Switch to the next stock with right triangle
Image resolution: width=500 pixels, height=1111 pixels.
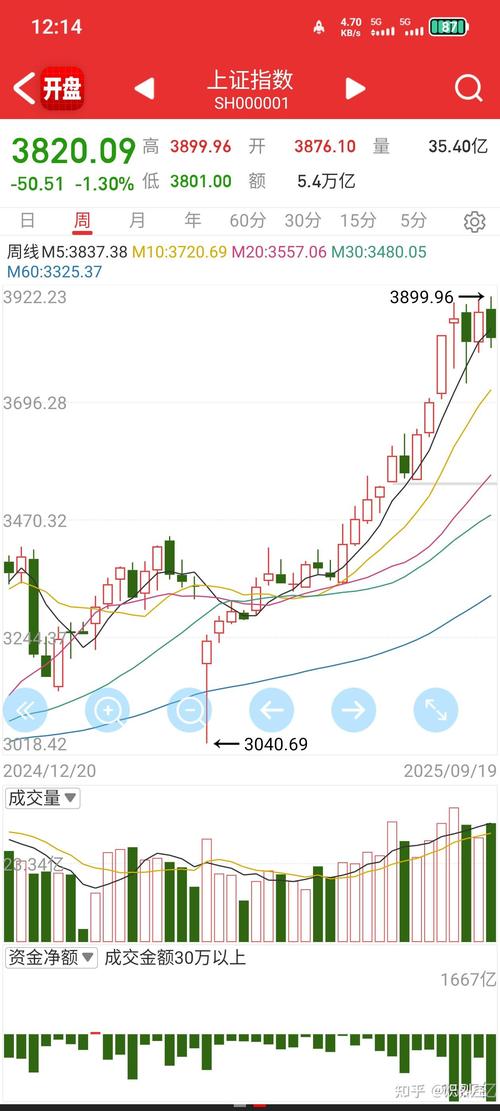point(355,89)
